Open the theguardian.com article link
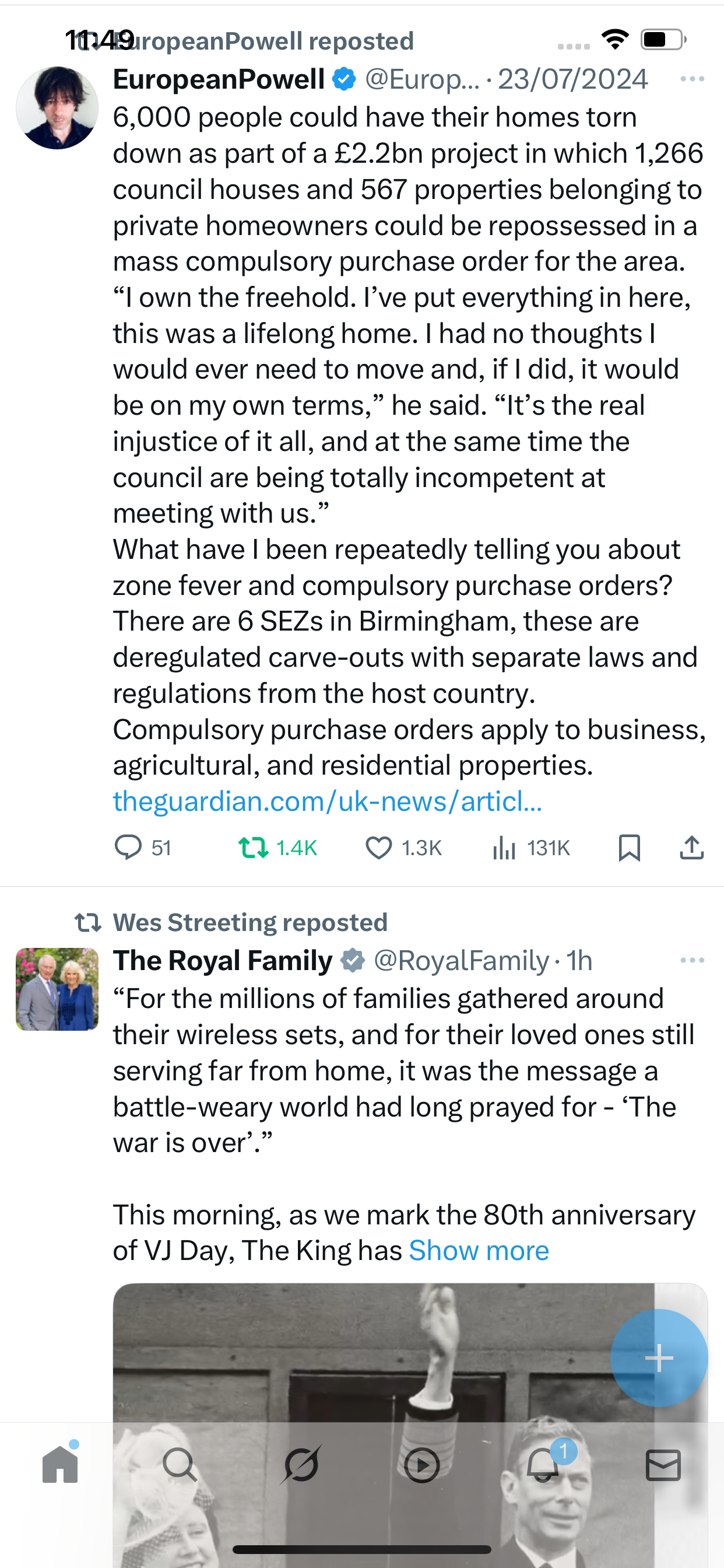This screenshot has height=1568, width=724. (x=326, y=801)
